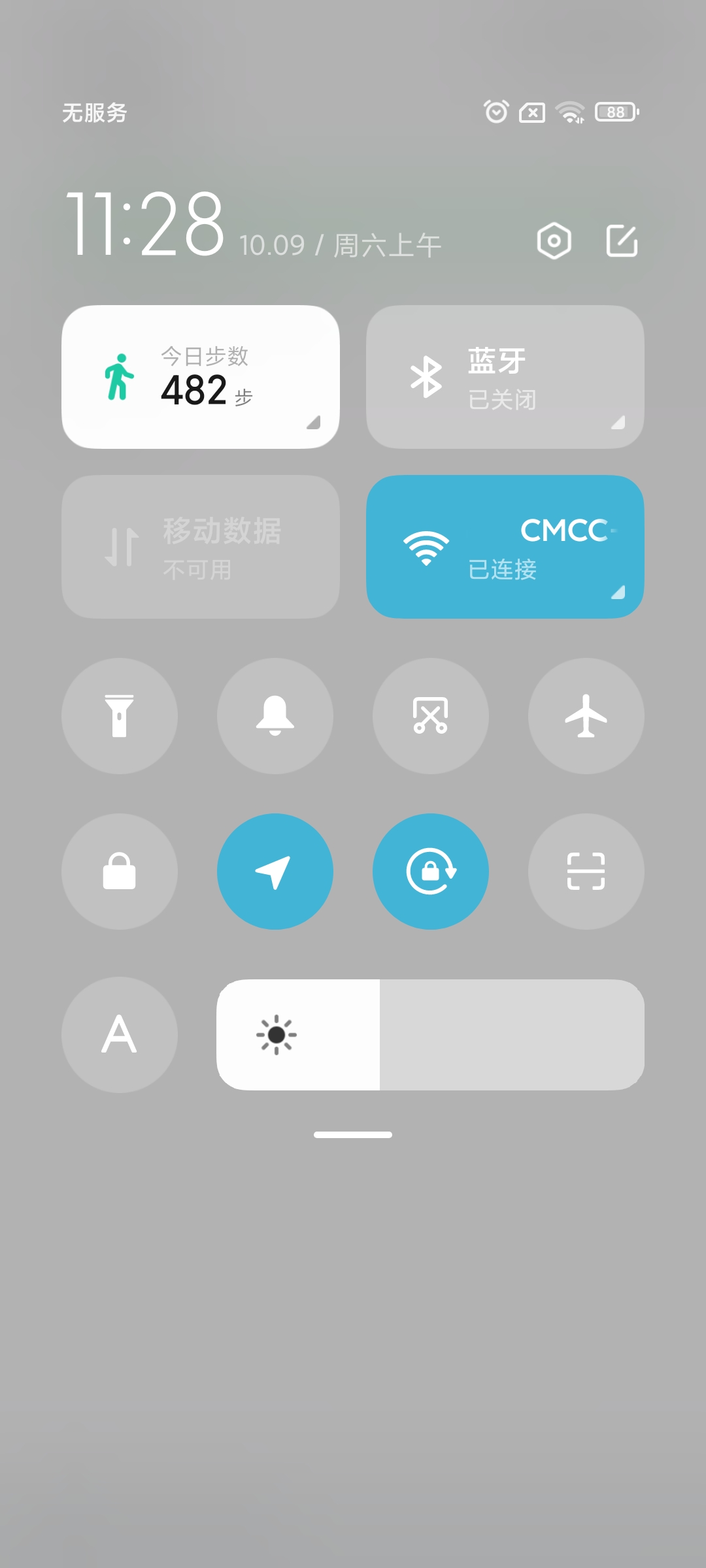Image resolution: width=706 pixels, height=1568 pixels.
Task: Open settings via the hexagon gear icon
Action: click(x=554, y=241)
